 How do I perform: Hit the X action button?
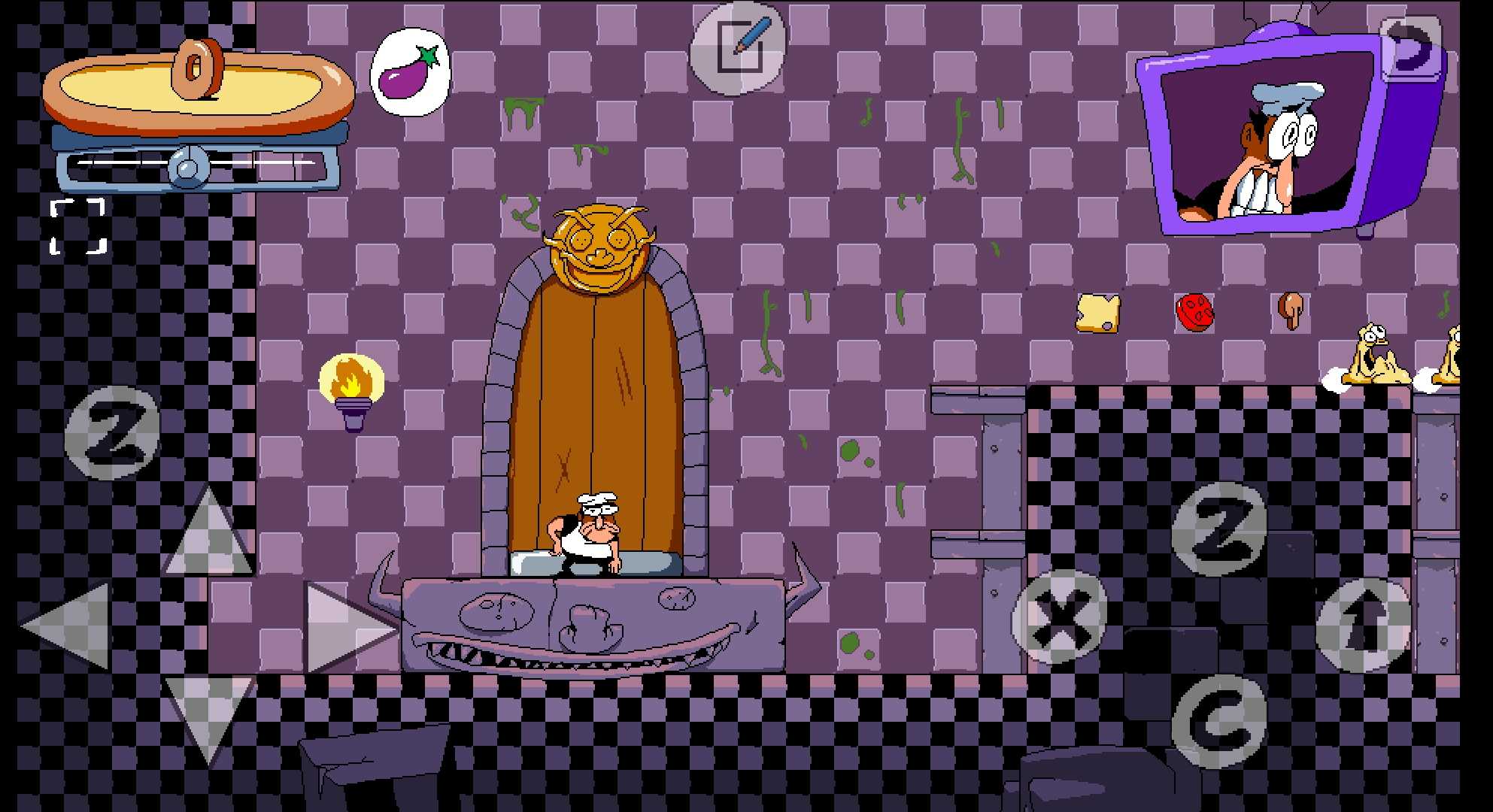point(1060,618)
